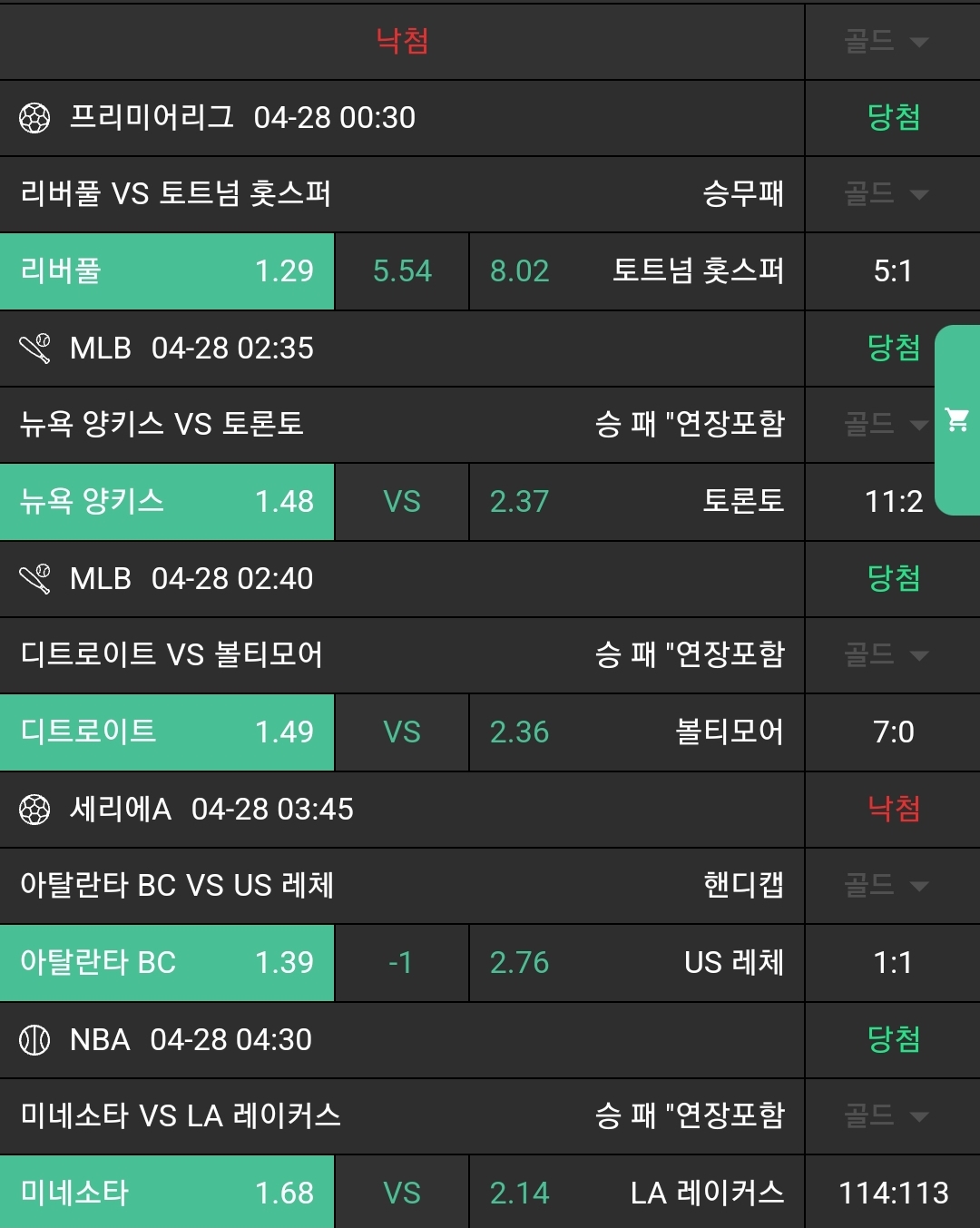Open 골드 dropdown for 아탈란타 BC VS US 레체
The height and width of the screenshot is (1228, 980).
(x=887, y=886)
